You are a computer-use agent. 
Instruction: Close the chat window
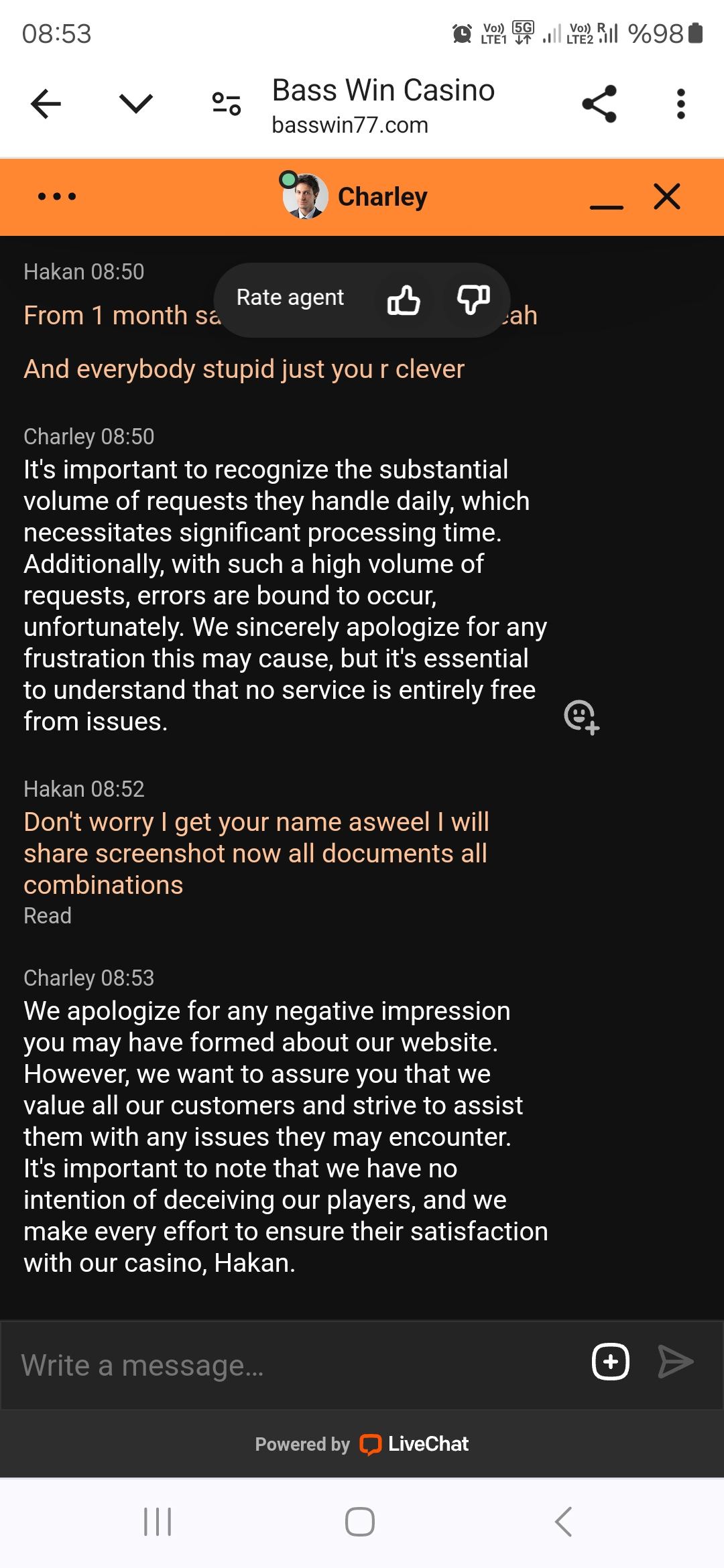[667, 197]
